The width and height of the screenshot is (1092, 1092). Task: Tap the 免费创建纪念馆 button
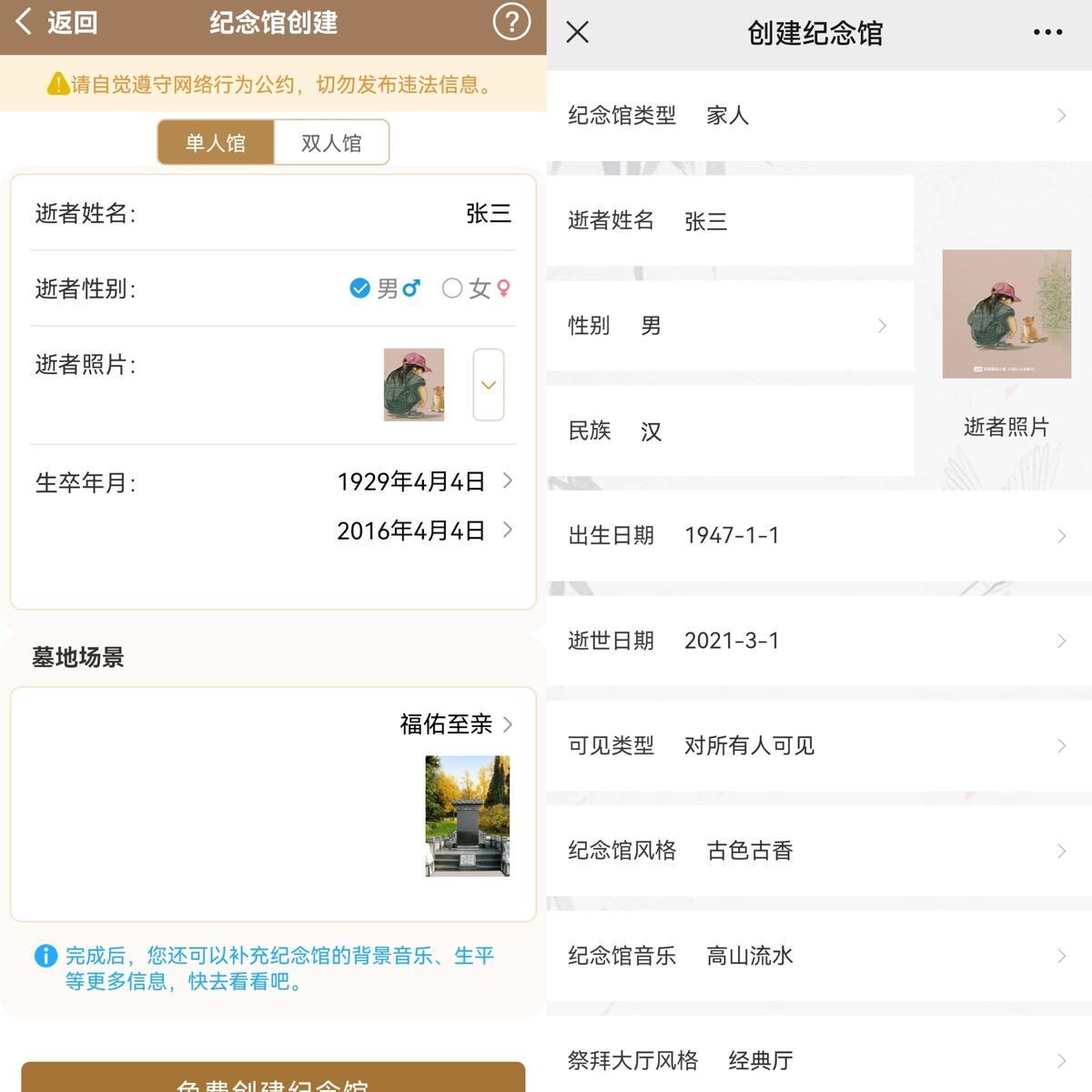(x=273, y=1078)
